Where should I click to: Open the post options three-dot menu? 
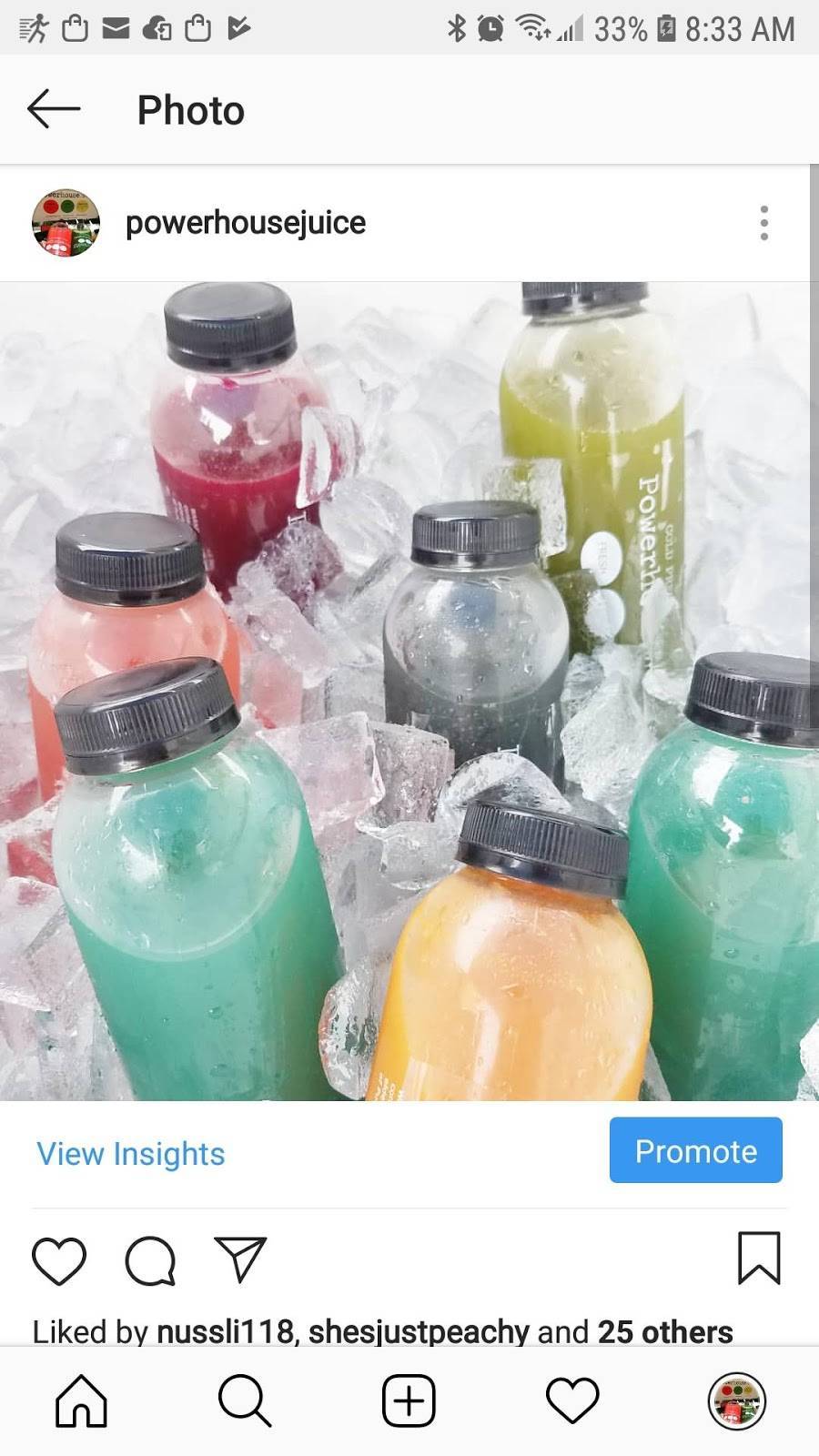tap(763, 223)
